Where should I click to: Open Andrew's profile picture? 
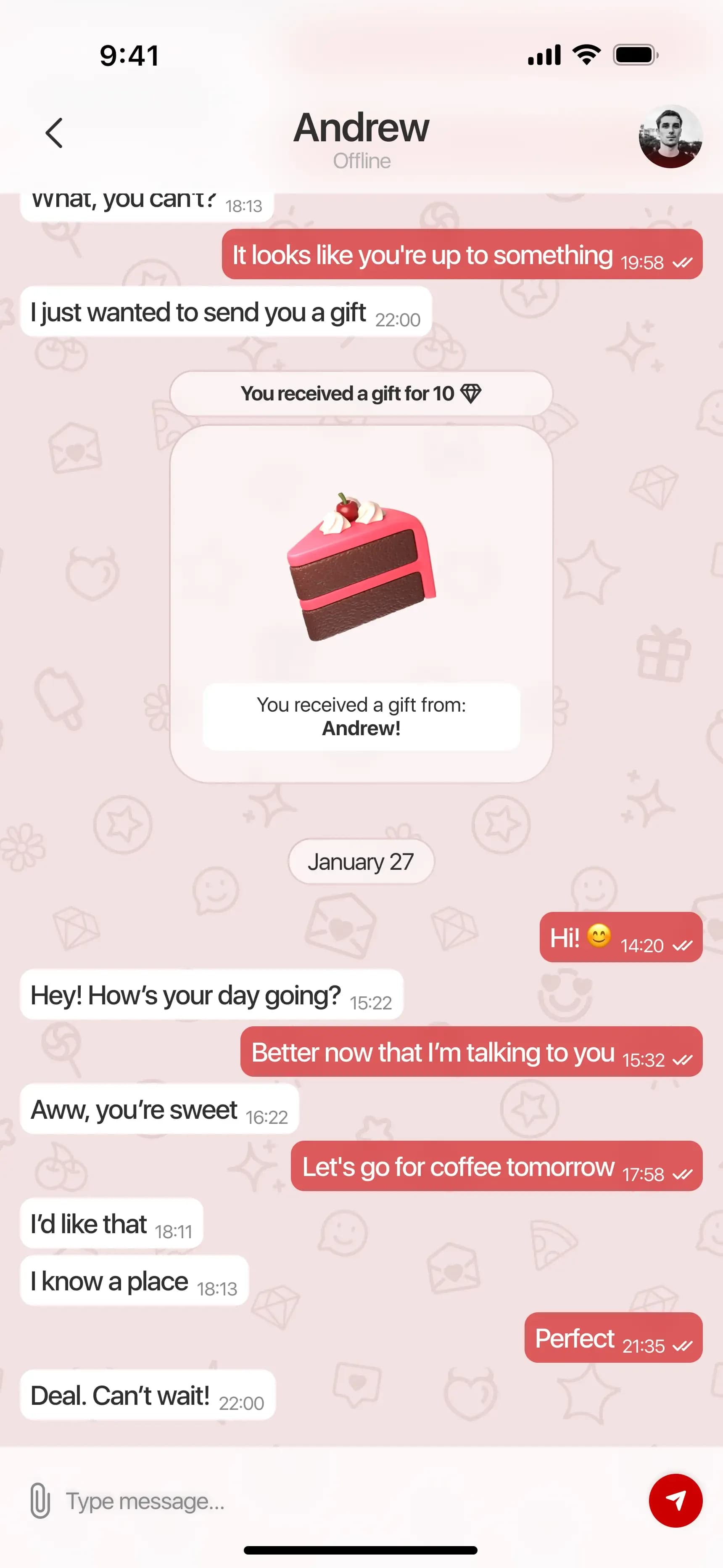670,136
